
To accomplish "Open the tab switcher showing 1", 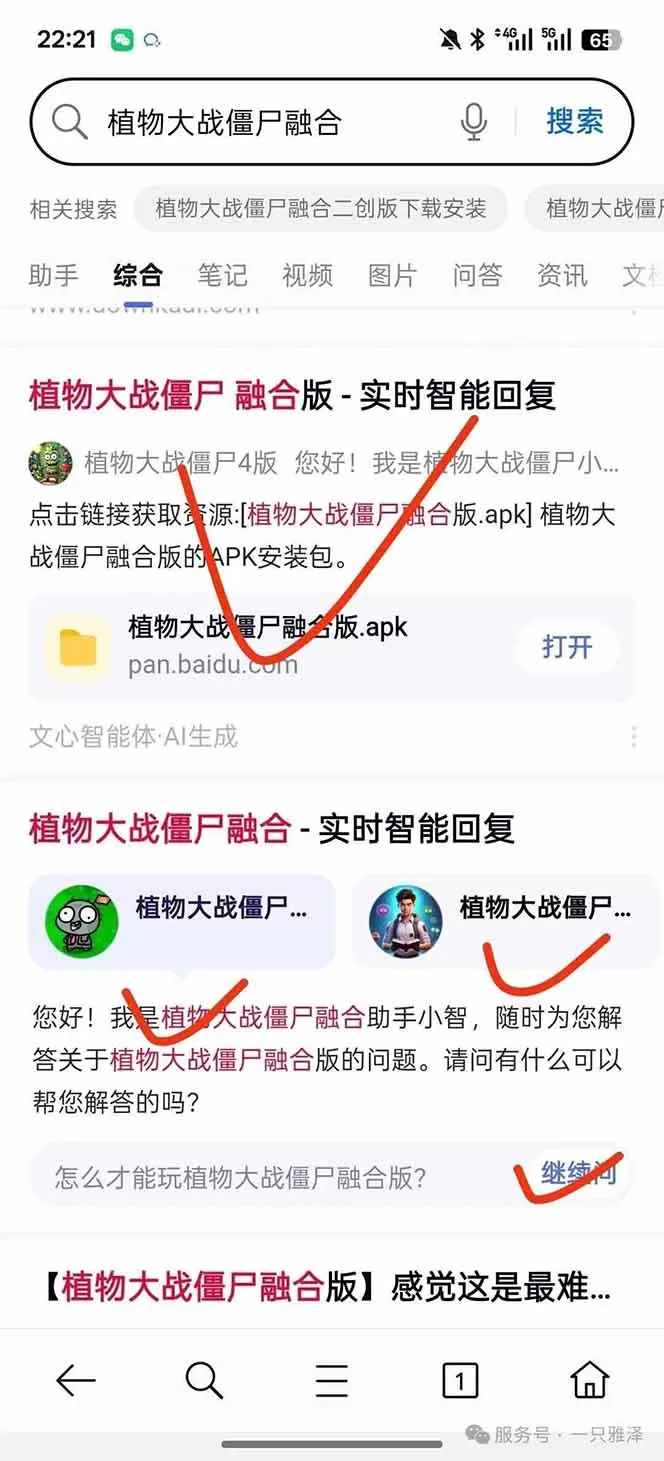I will 460,1382.
